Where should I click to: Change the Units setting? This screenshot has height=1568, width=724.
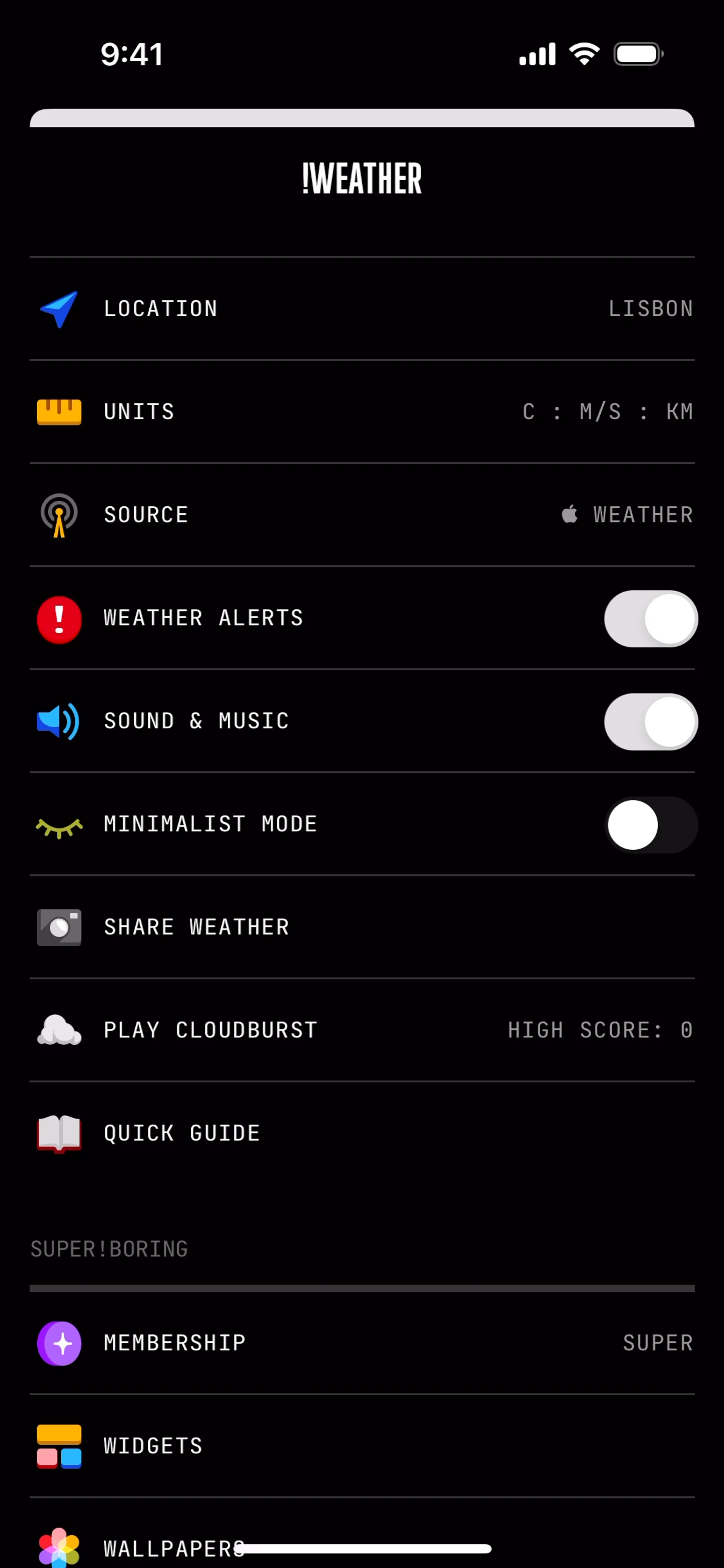pyautogui.click(x=362, y=411)
